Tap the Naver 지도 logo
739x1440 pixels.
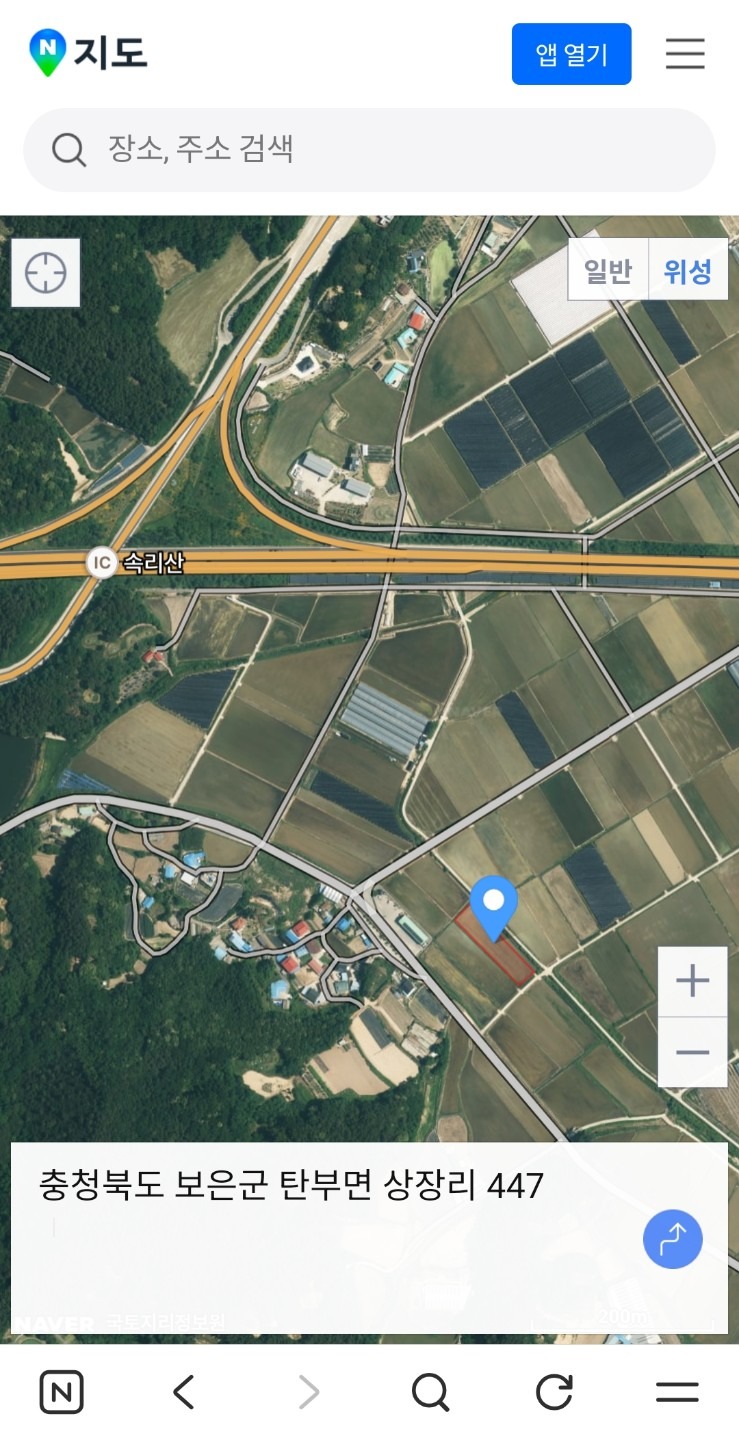(88, 53)
